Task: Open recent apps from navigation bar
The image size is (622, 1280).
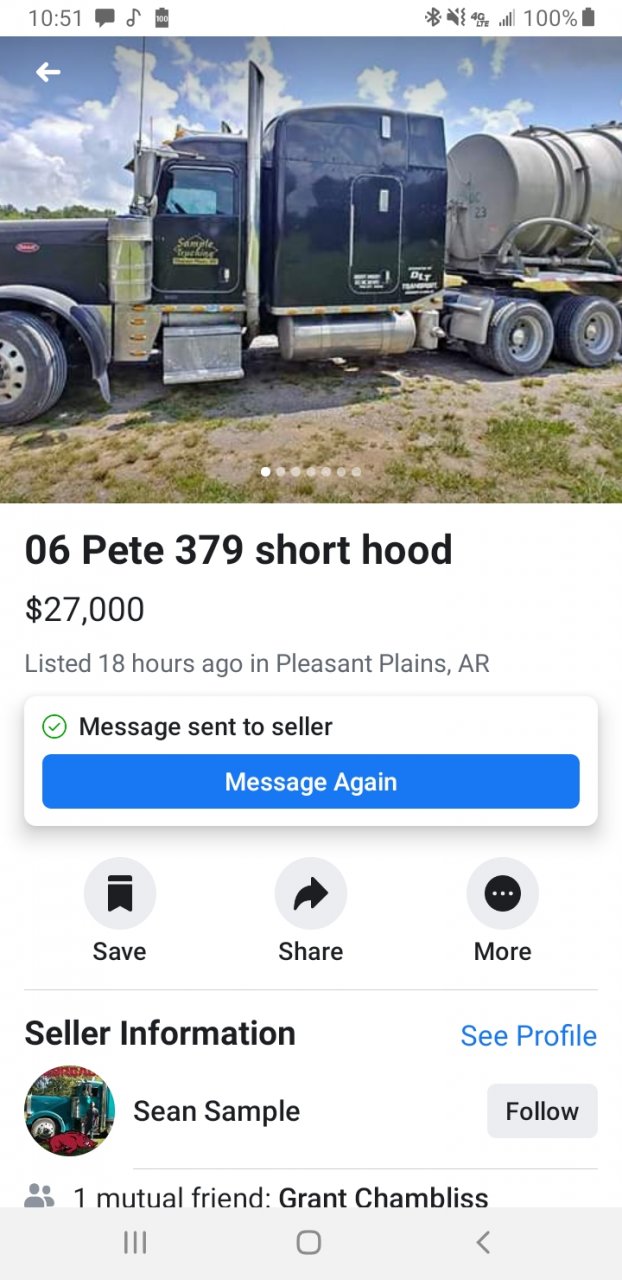Action: coord(135,1242)
